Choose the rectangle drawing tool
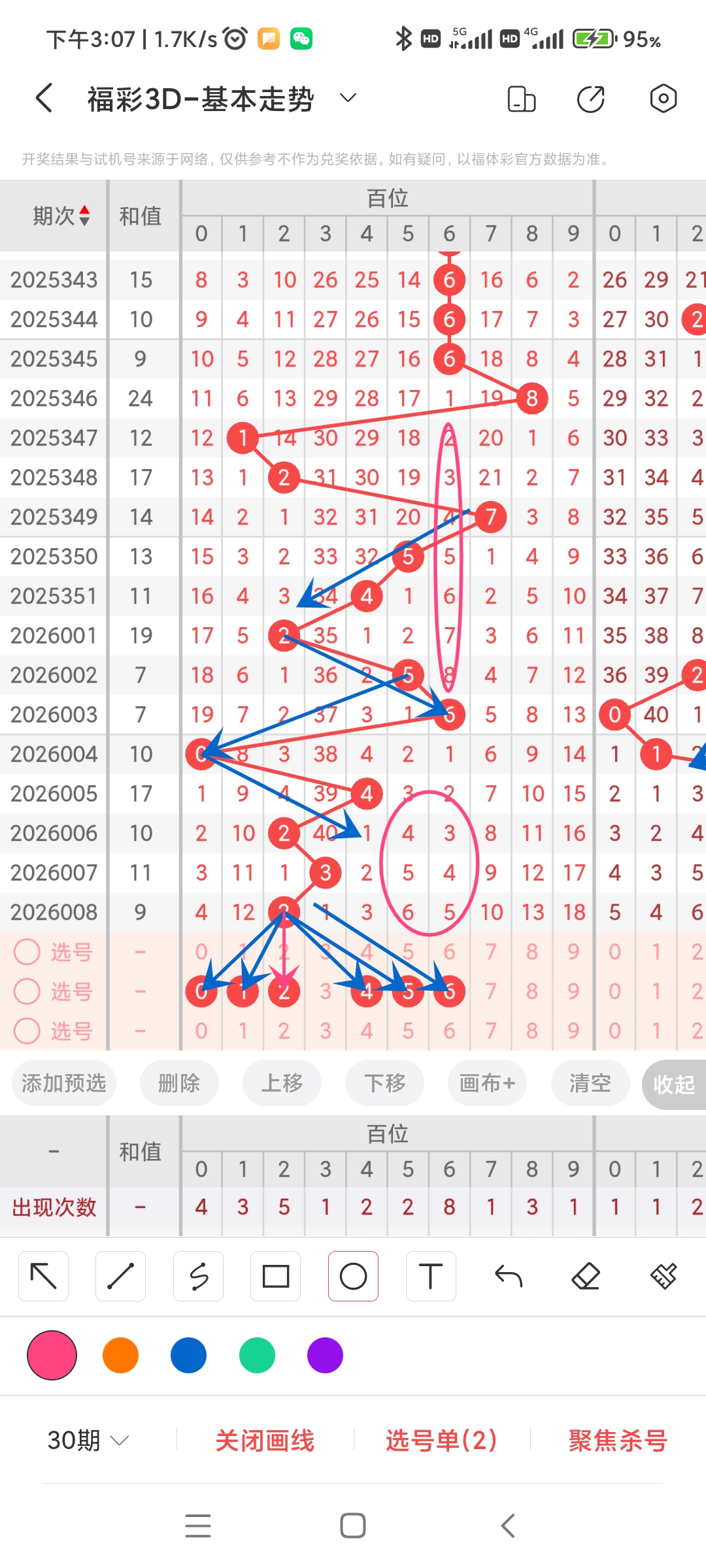This screenshot has height=1568, width=706. [275, 1275]
